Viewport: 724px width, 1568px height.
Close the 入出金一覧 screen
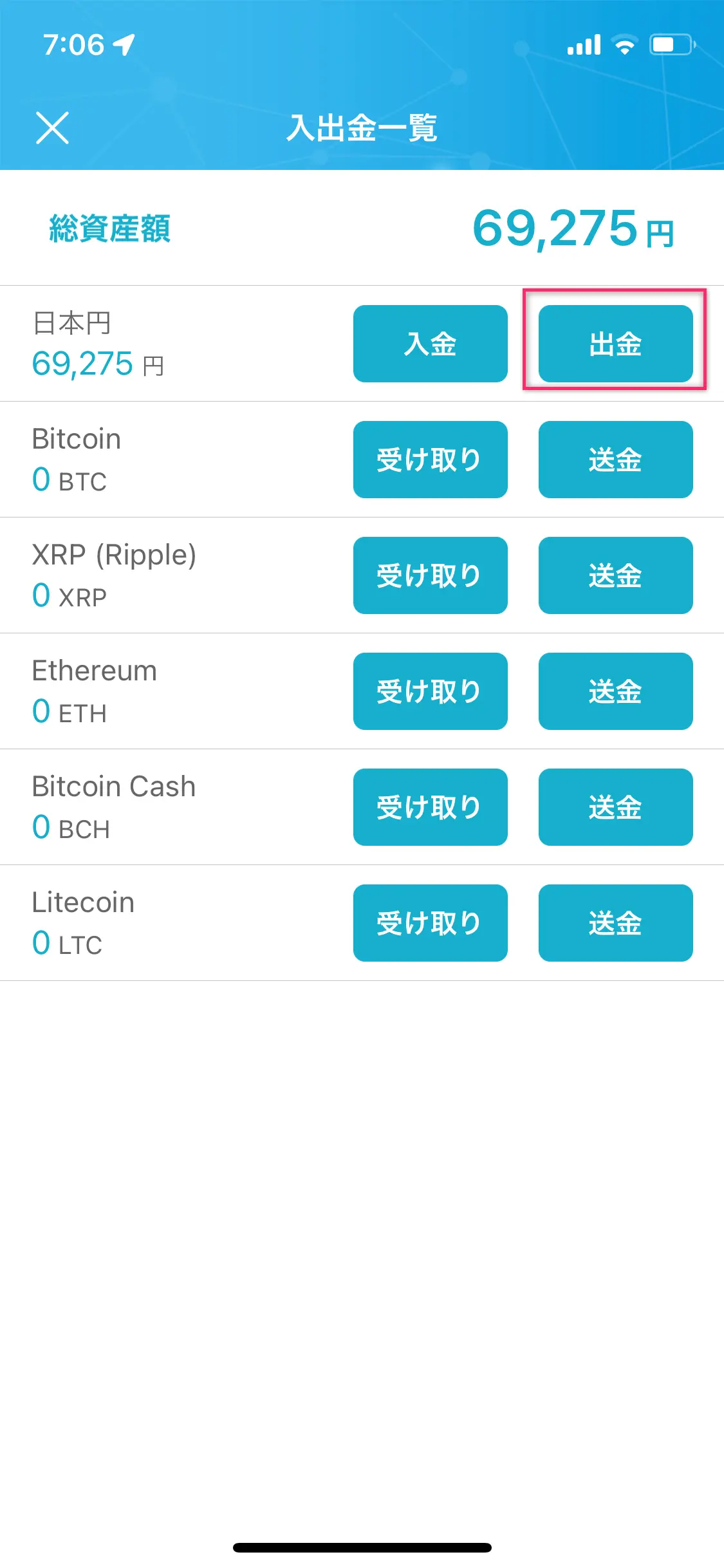[x=52, y=127]
